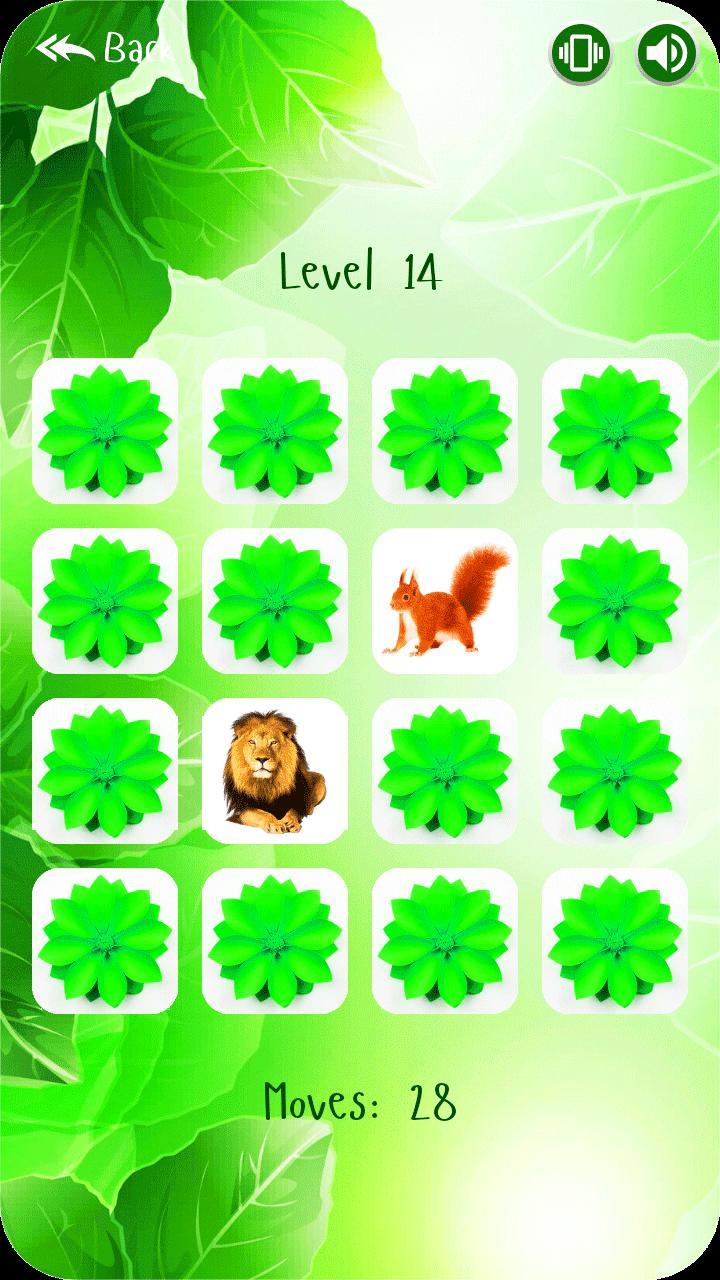Click the top-left flower card

click(105, 435)
